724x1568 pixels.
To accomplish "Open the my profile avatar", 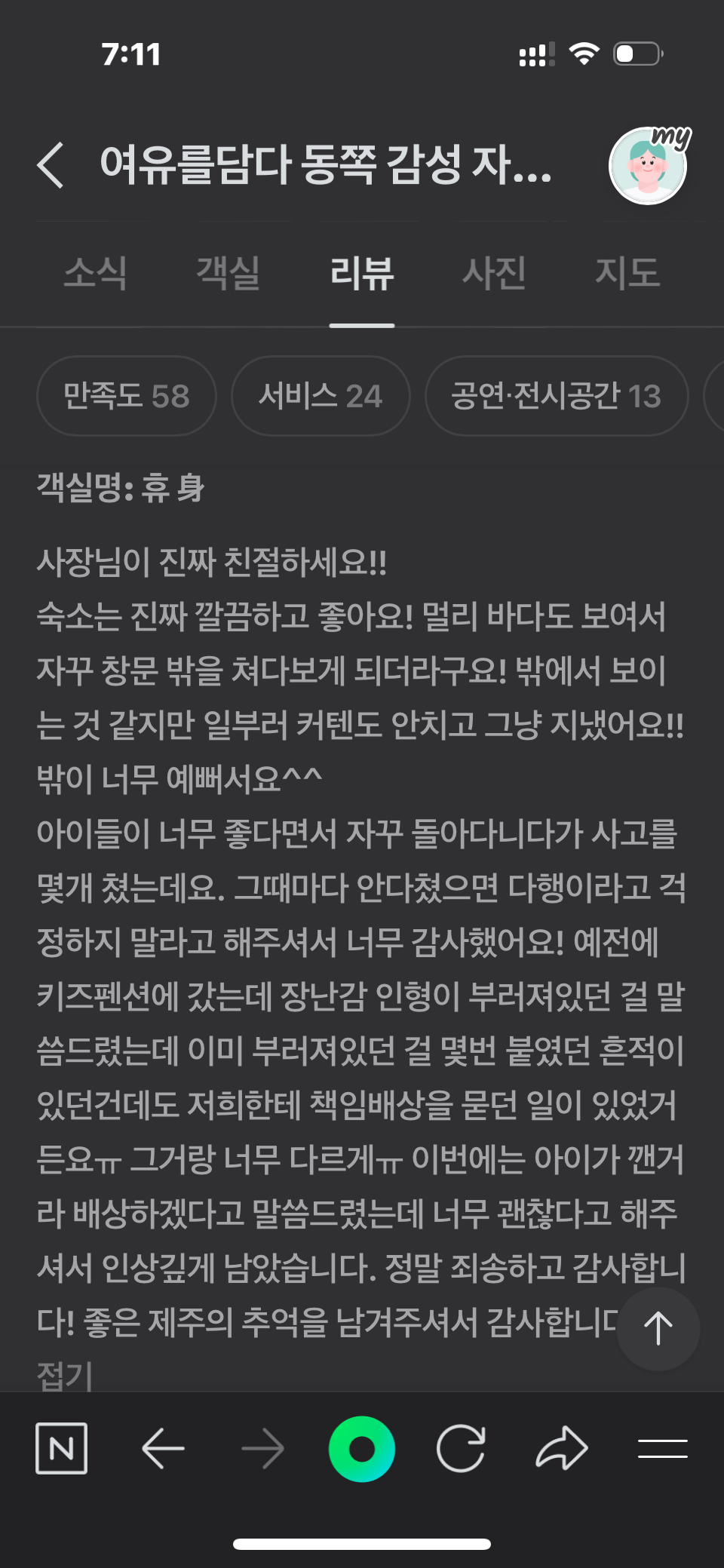I will (648, 166).
